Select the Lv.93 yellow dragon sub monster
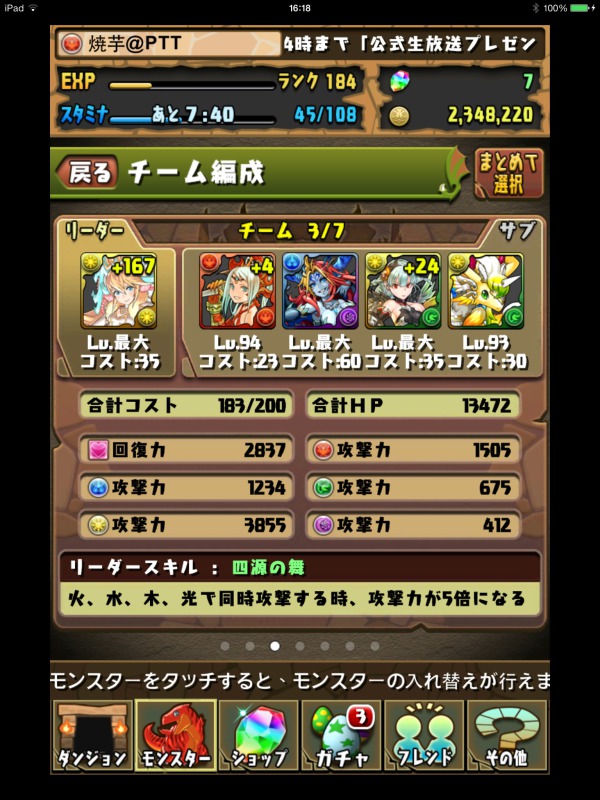 485,291
